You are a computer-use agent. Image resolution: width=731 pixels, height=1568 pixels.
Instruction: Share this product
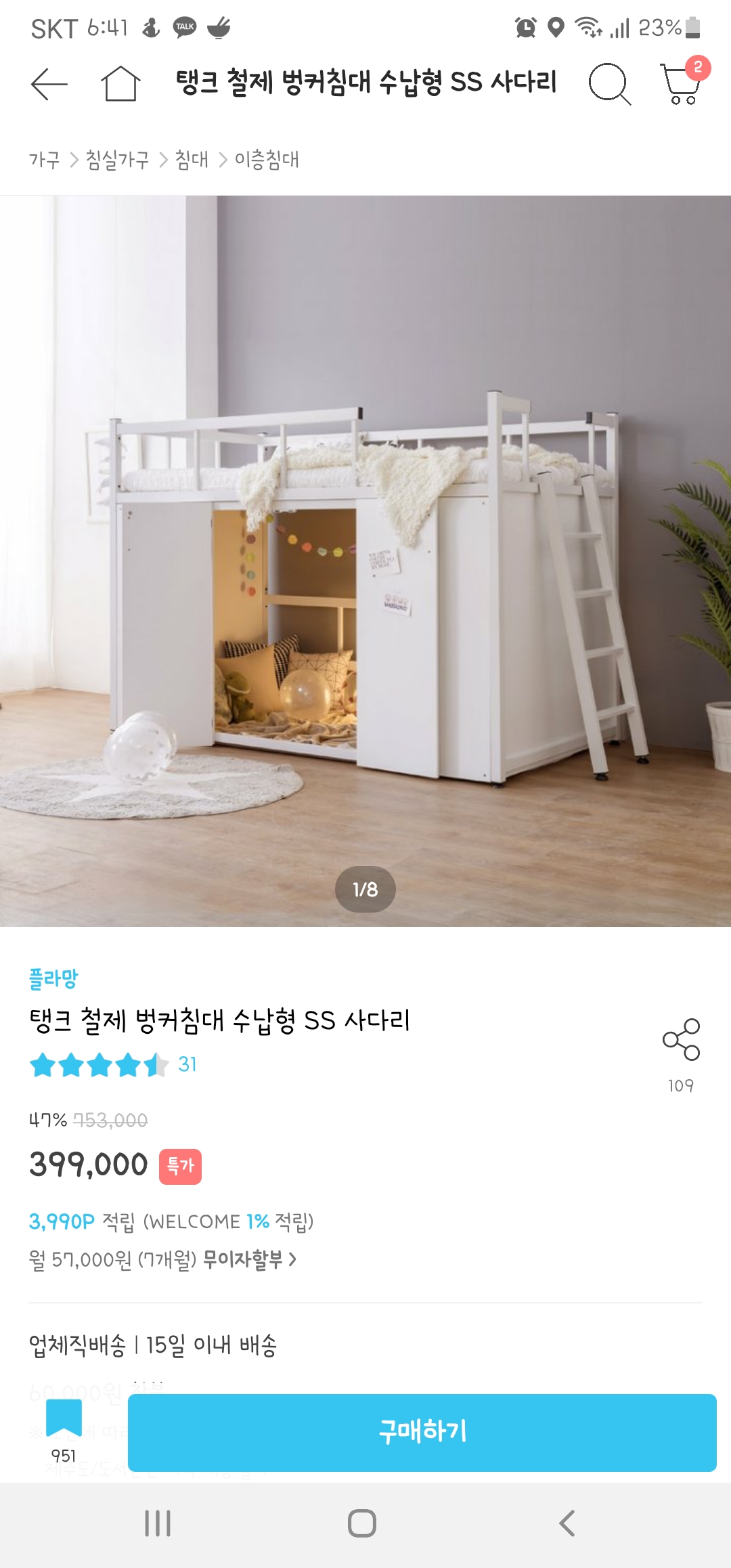[681, 1040]
